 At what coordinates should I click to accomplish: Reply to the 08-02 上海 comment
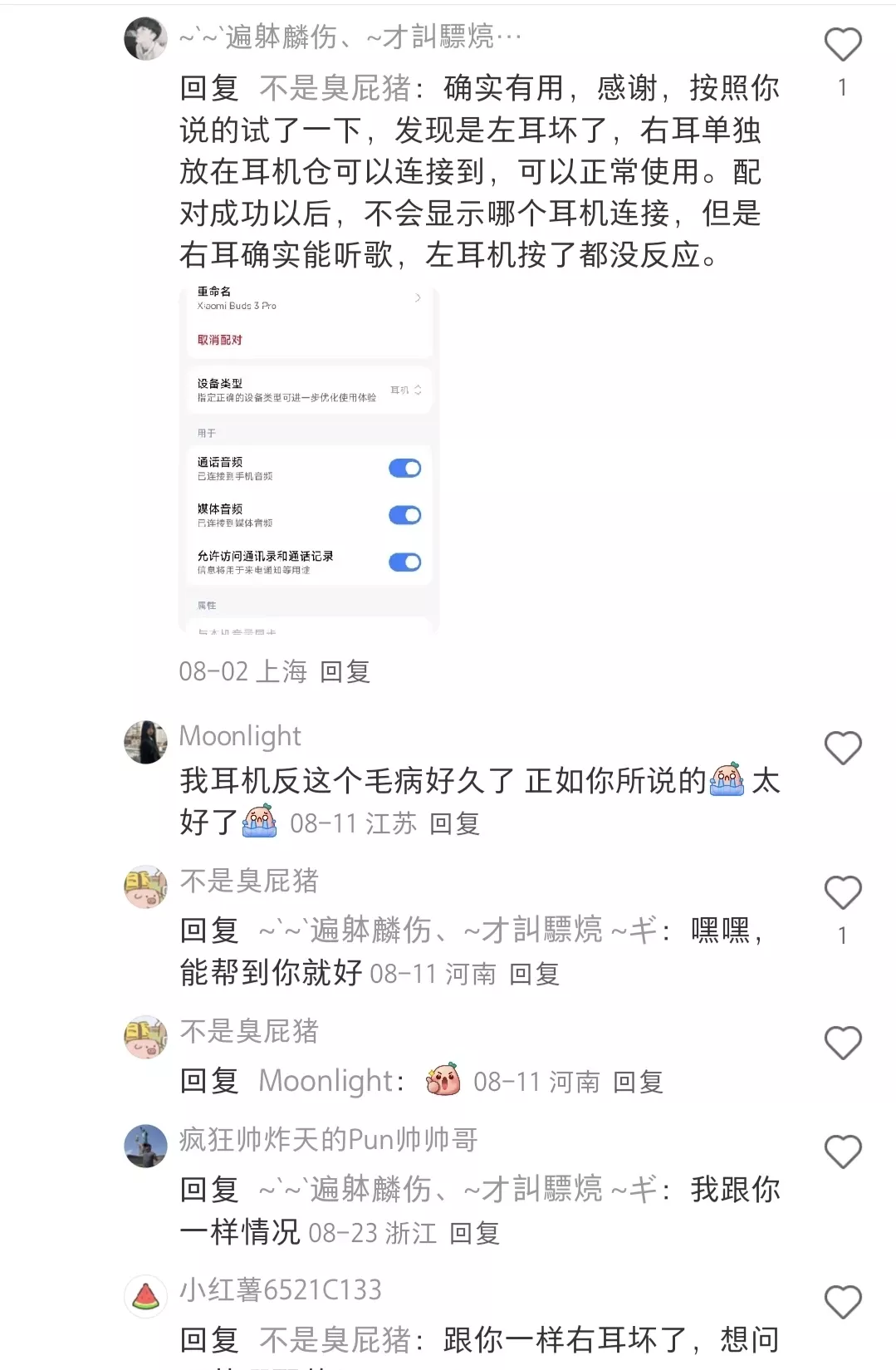345,671
